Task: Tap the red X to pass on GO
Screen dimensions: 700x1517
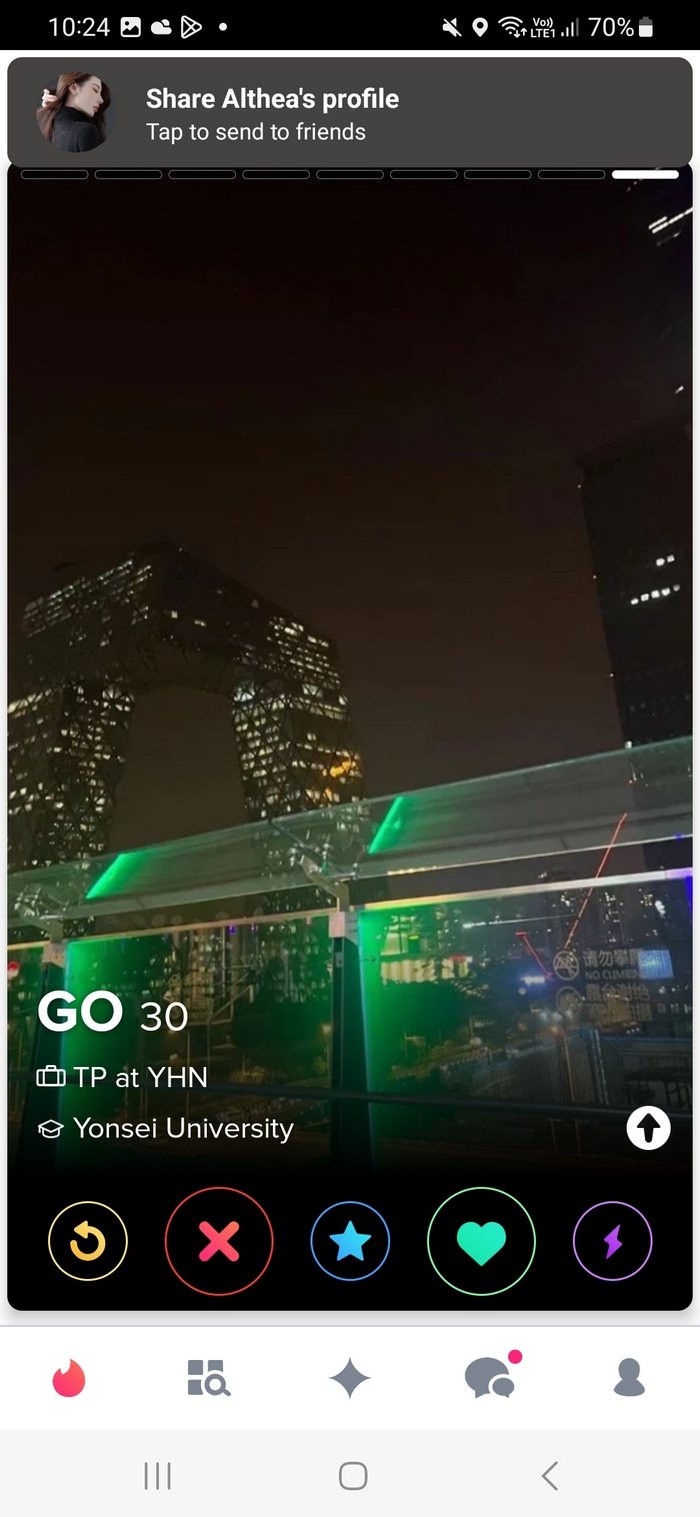Action: [219, 1241]
